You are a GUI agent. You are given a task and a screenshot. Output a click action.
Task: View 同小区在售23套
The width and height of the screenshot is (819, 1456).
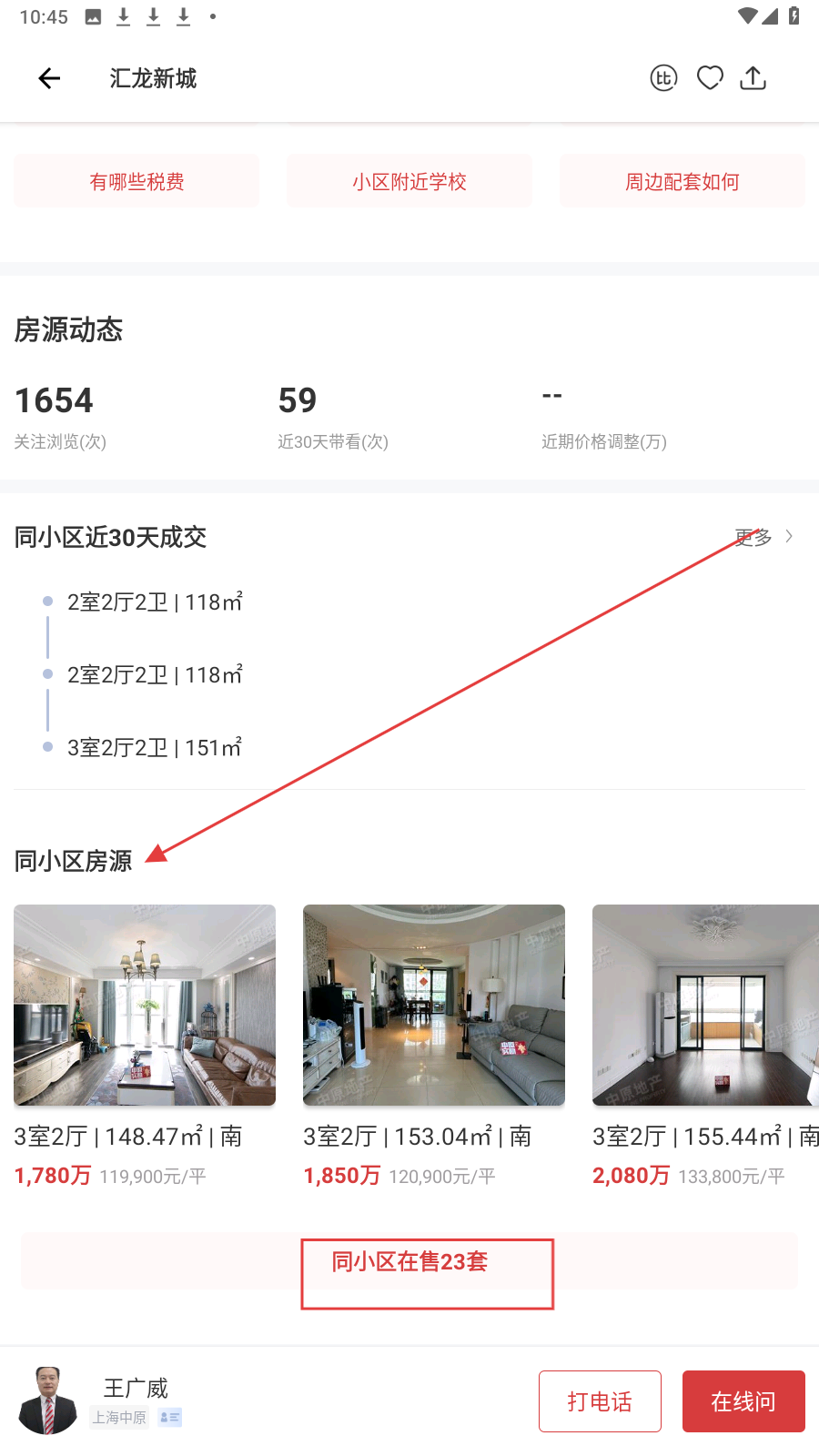pyautogui.click(x=409, y=1261)
